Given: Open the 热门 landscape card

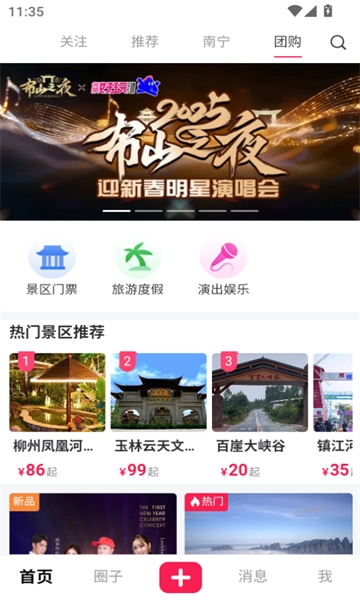Looking at the screenshot, I should click(269, 524).
